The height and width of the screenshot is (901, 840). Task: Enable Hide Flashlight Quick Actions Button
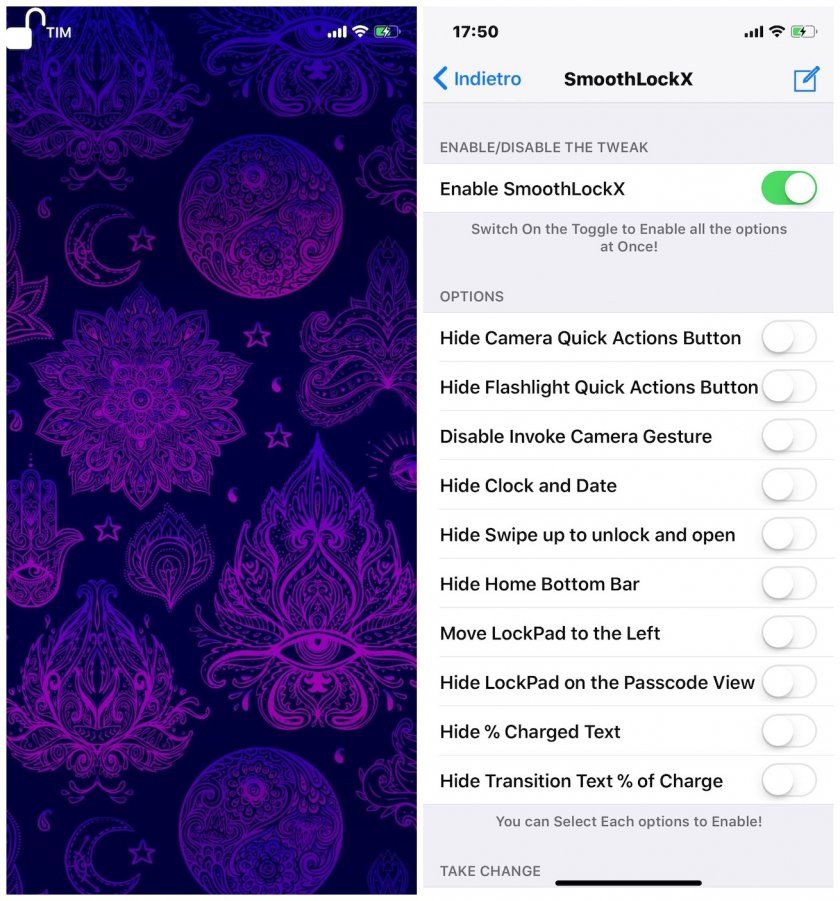click(x=788, y=387)
